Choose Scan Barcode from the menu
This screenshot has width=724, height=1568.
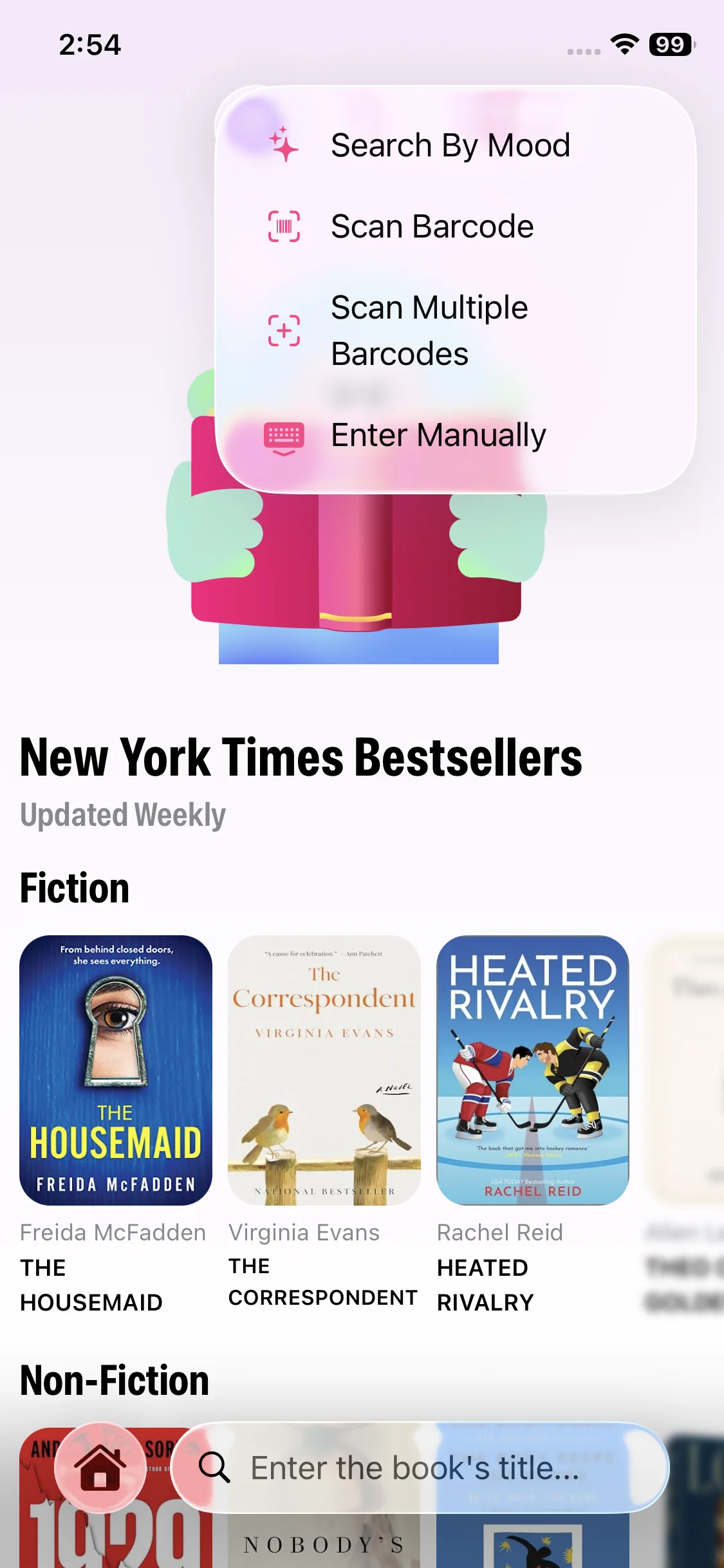(455, 227)
